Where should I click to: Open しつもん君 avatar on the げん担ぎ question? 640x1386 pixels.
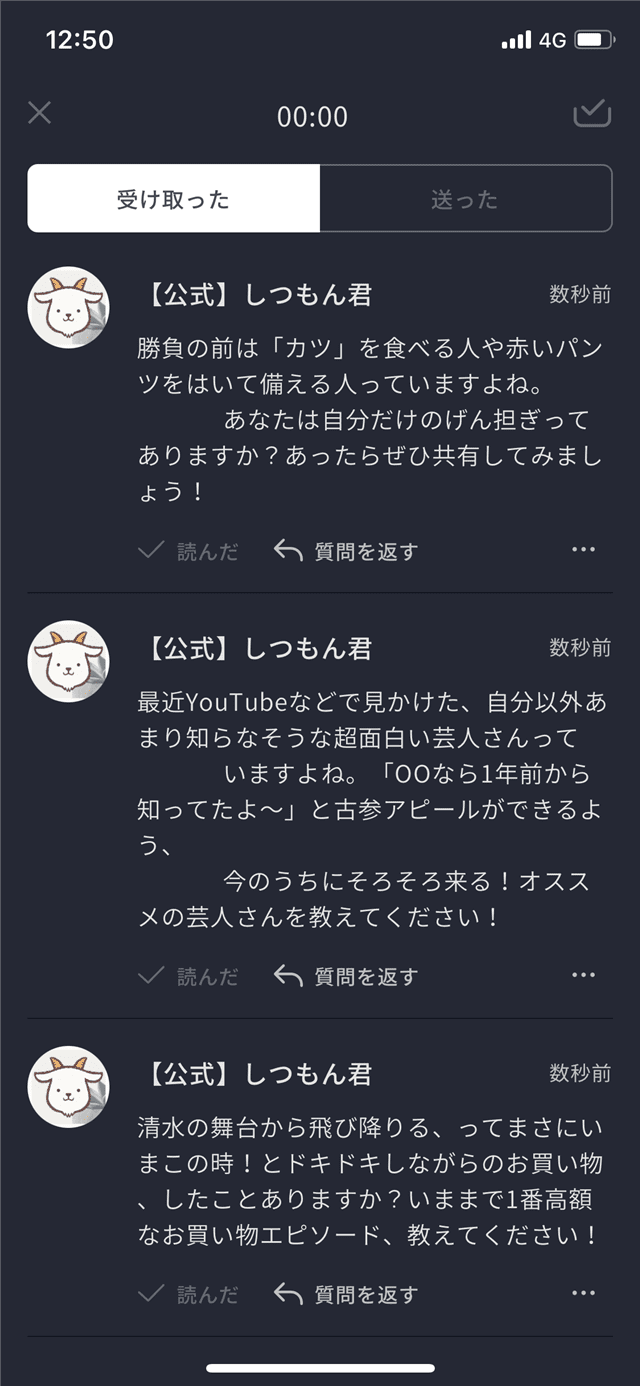click(68, 307)
